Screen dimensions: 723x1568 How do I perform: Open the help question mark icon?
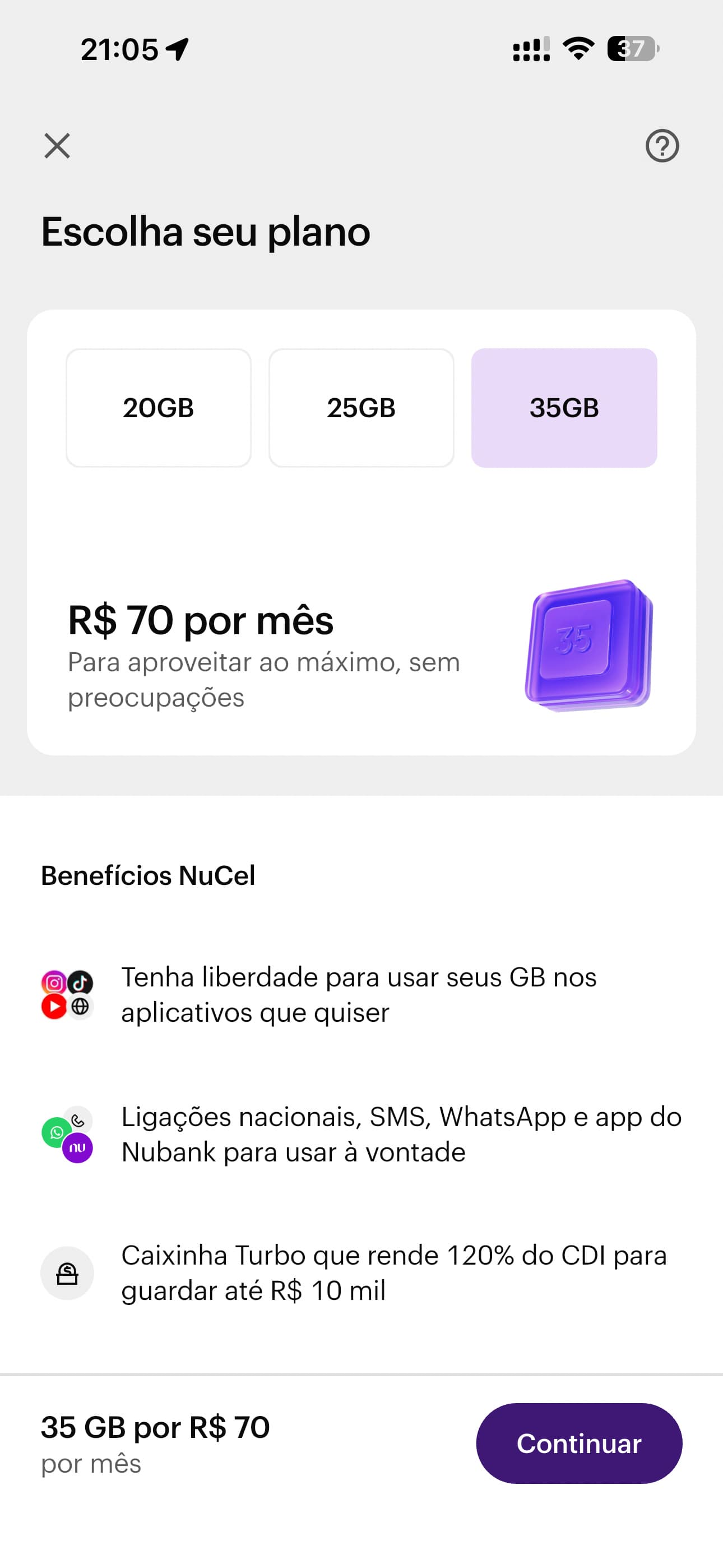[661, 146]
